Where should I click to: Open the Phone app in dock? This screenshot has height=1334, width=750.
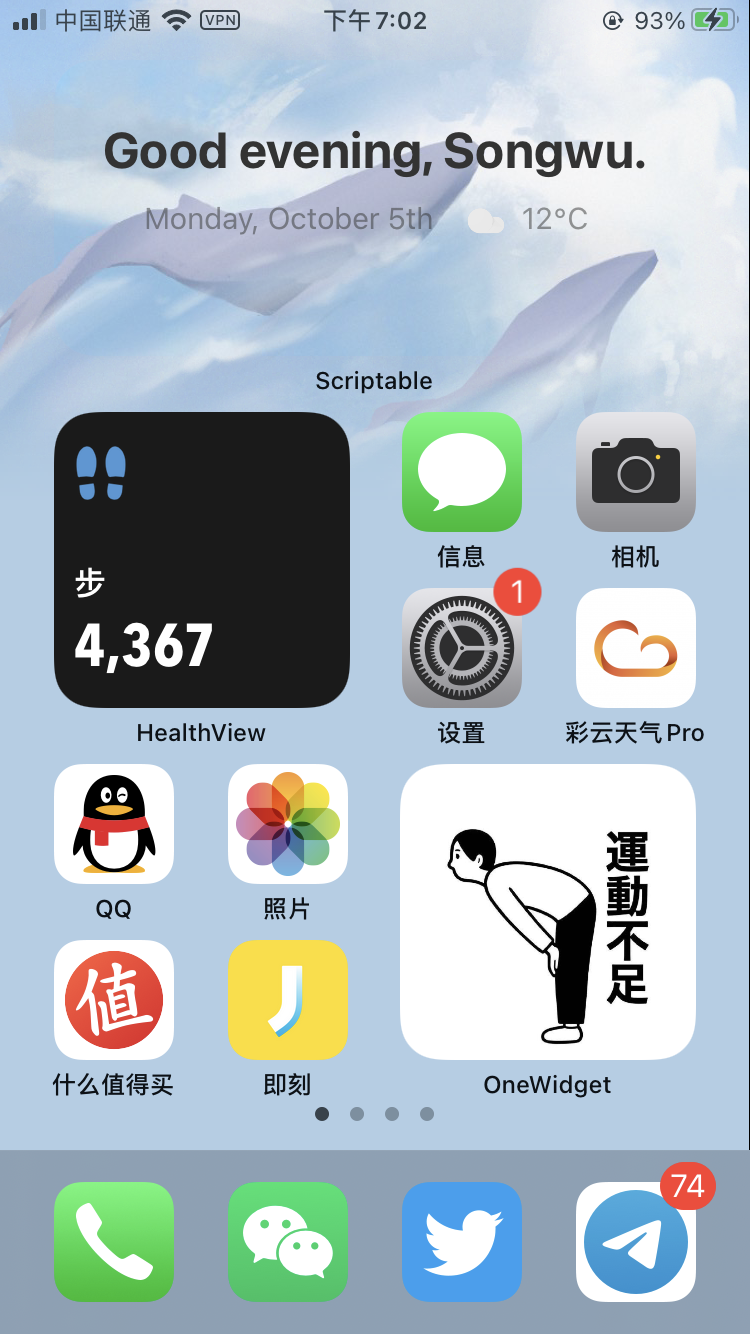coord(113,1242)
